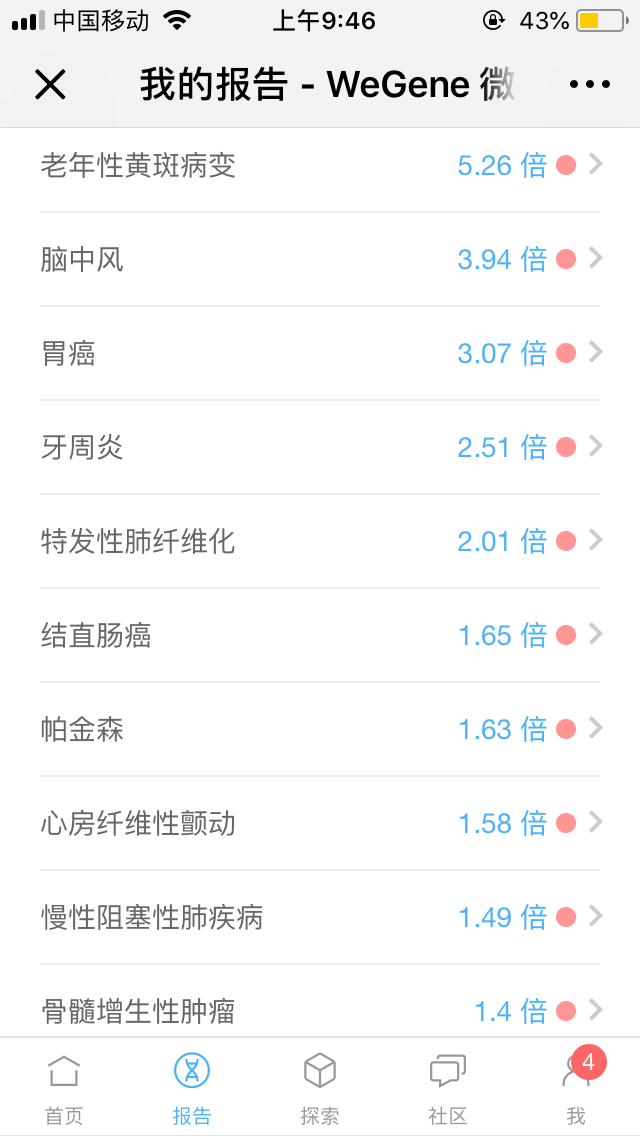The height and width of the screenshot is (1136, 640).
Task: Switch to the 首页 tab
Action: [x=64, y=1087]
